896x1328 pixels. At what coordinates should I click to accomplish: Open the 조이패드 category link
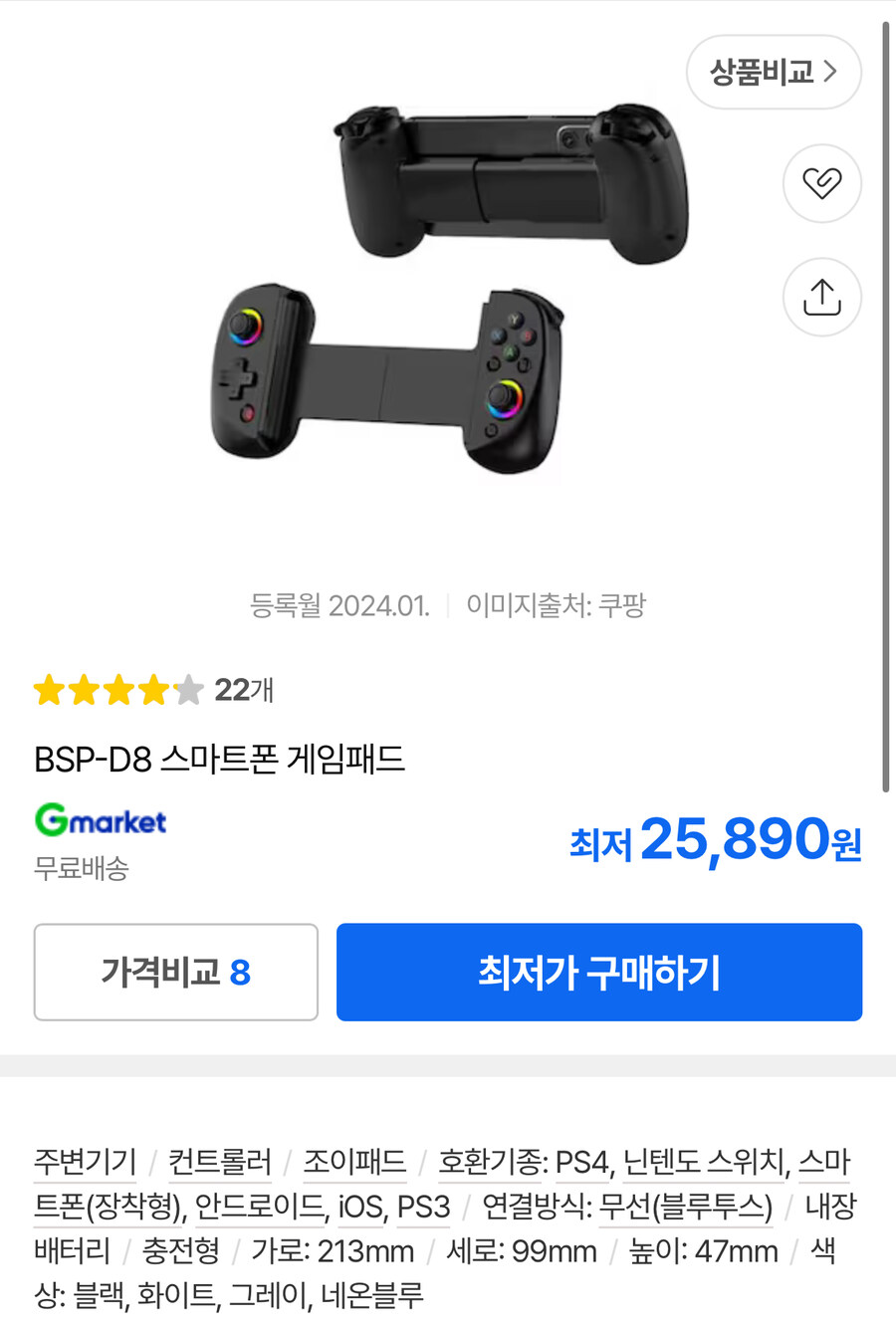[x=356, y=1162]
